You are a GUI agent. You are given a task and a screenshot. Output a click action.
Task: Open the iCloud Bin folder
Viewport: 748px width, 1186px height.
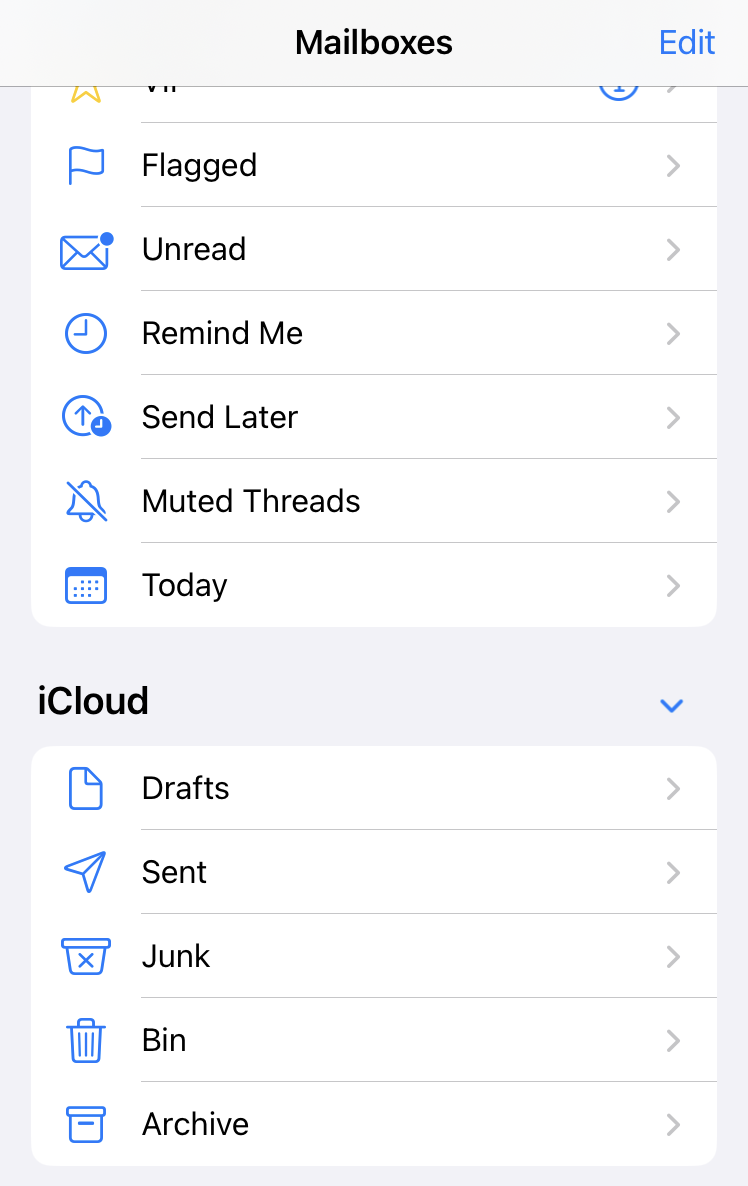[x=374, y=1040]
